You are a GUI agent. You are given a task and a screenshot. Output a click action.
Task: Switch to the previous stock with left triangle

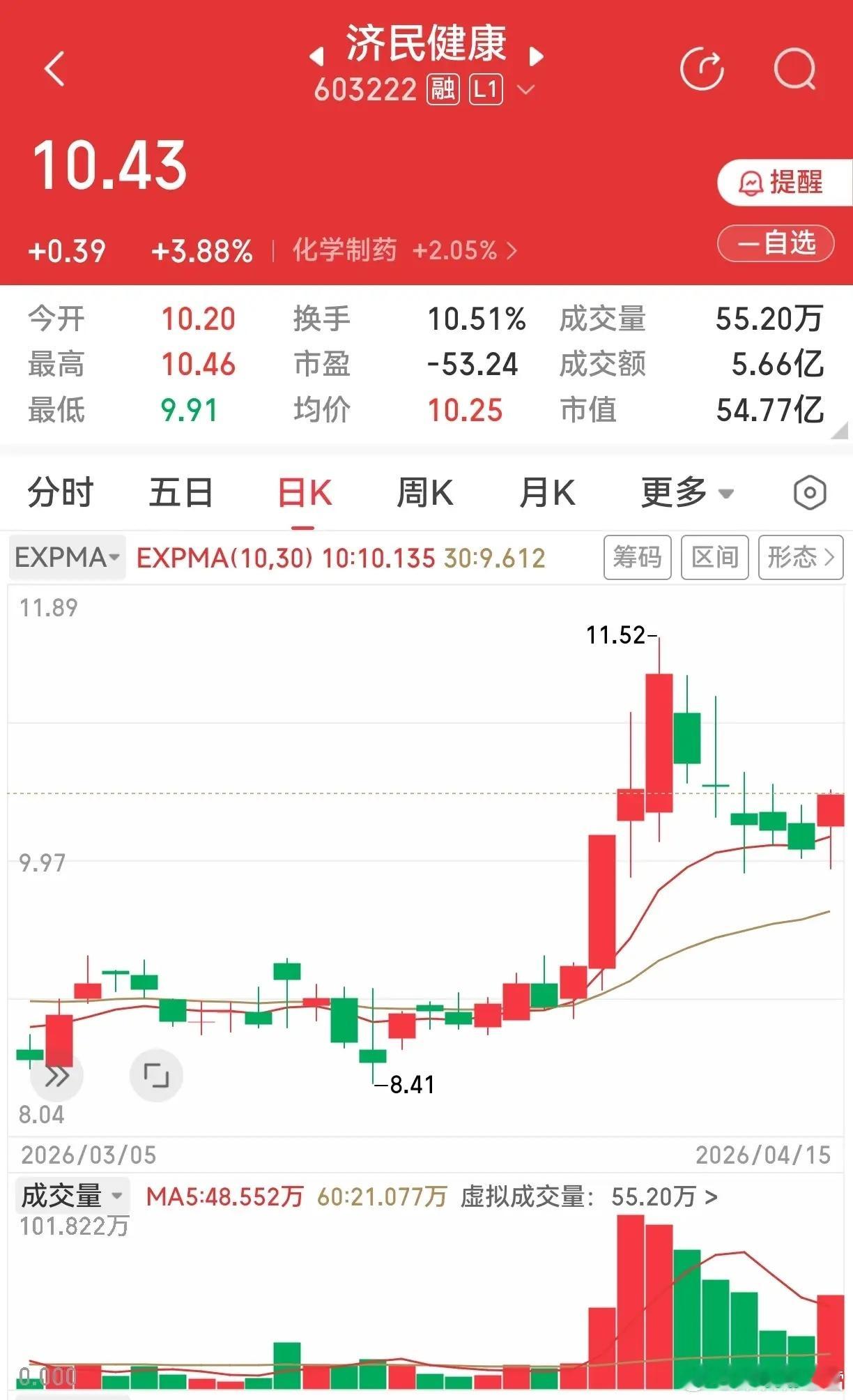pos(316,55)
